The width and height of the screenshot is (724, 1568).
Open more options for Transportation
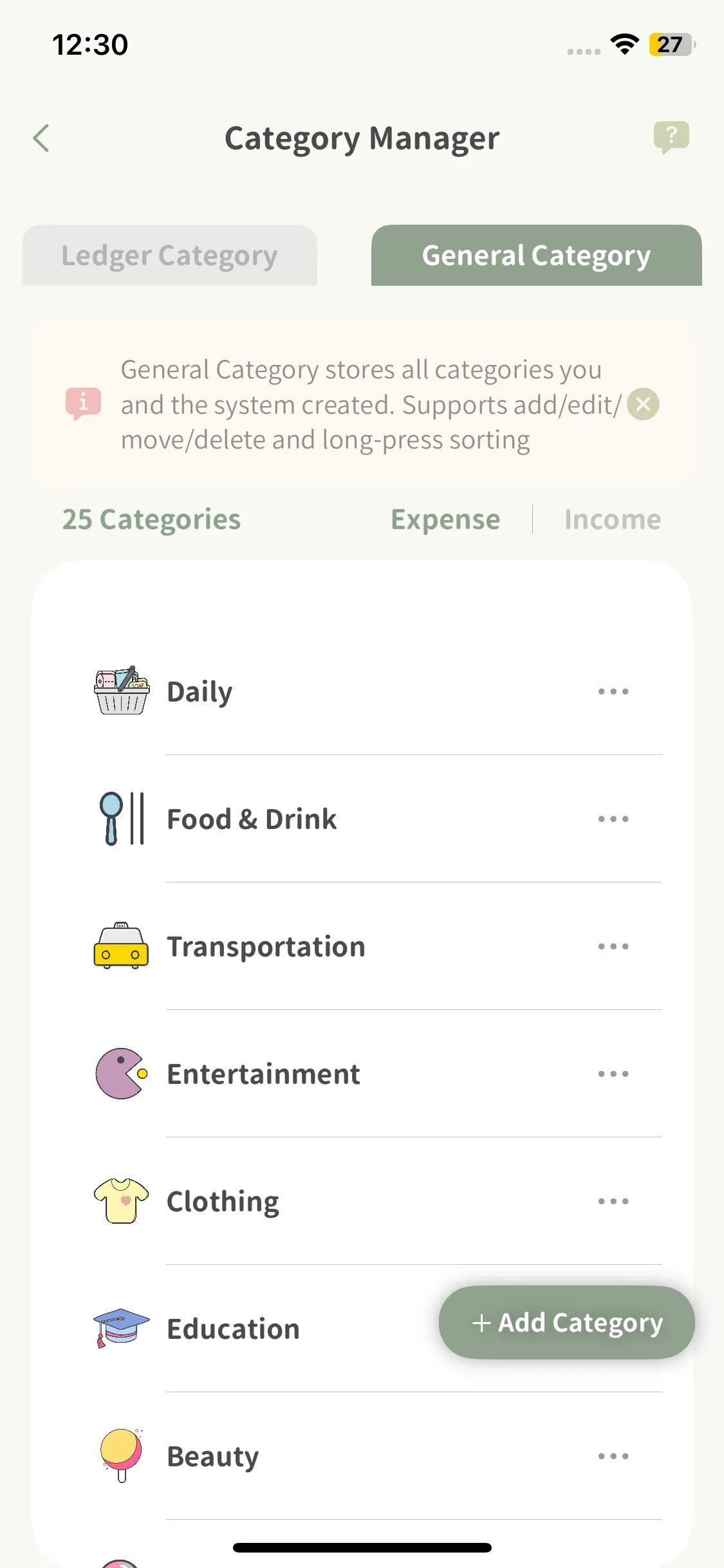coord(613,947)
